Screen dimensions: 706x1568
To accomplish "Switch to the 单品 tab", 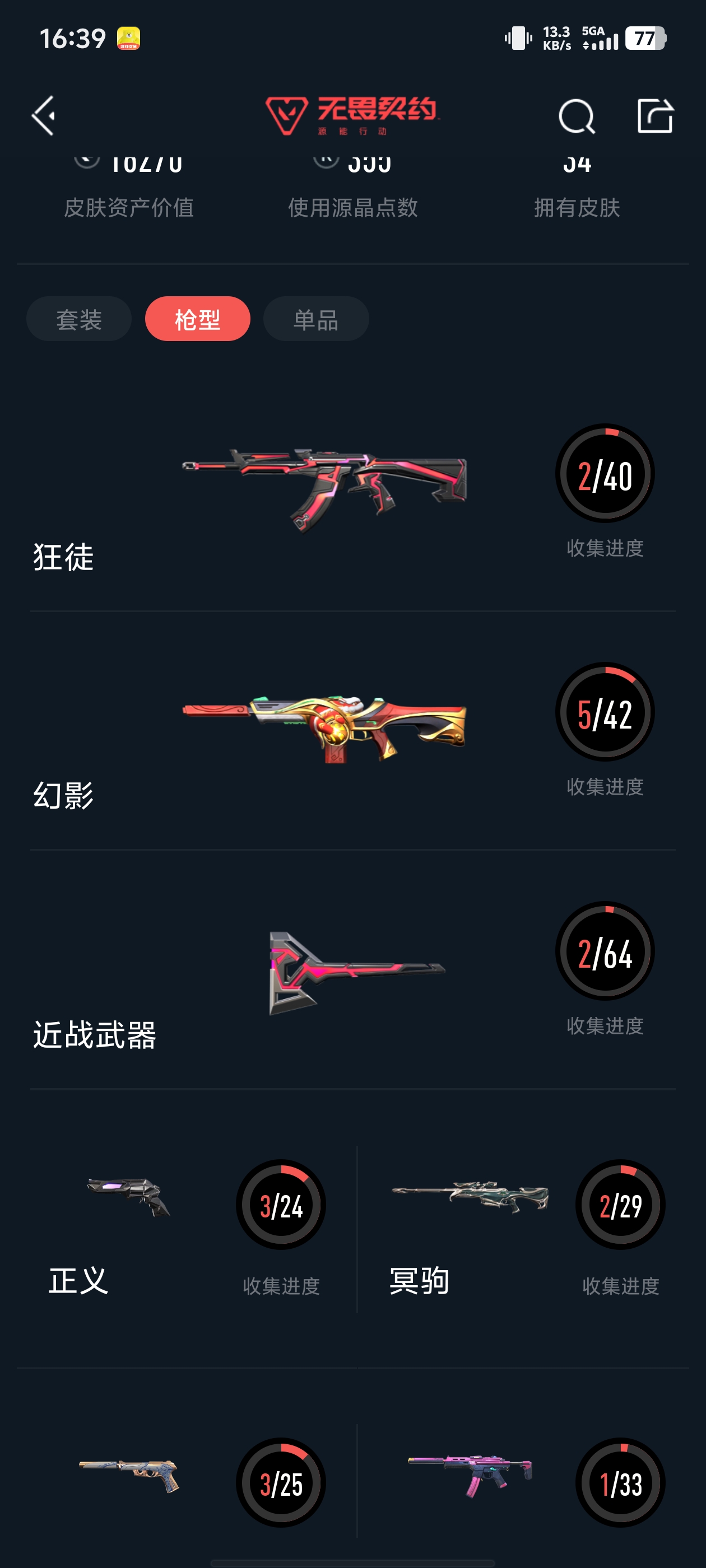I will pos(315,319).
